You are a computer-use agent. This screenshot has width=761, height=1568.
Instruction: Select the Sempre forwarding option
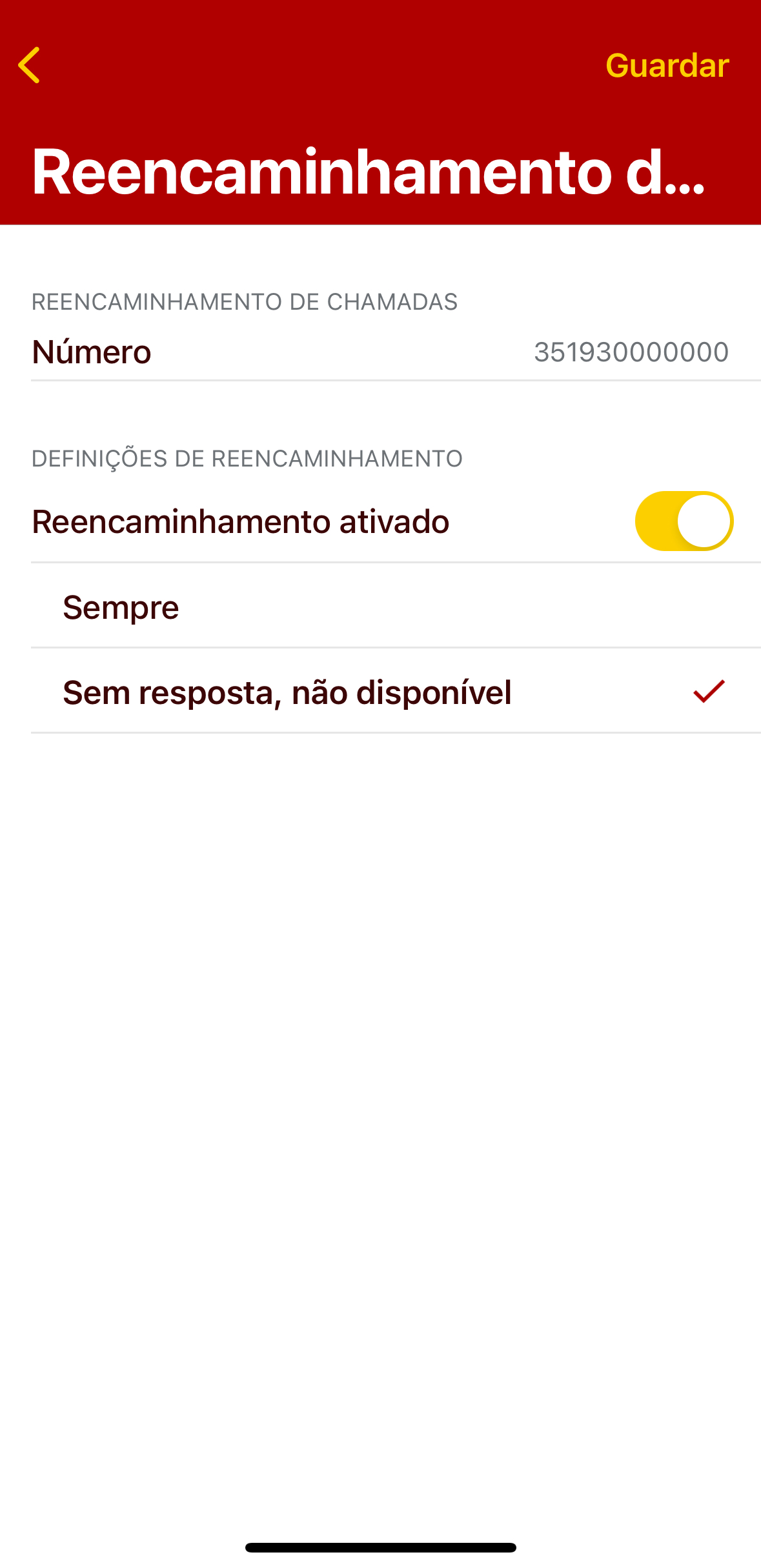coord(396,607)
